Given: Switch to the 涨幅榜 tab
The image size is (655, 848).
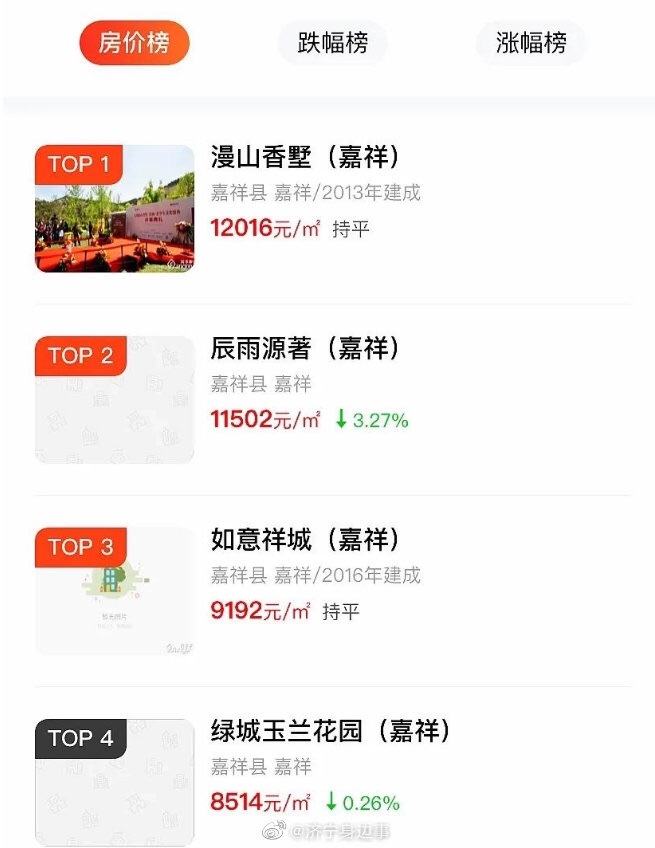Looking at the screenshot, I should click(531, 43).
